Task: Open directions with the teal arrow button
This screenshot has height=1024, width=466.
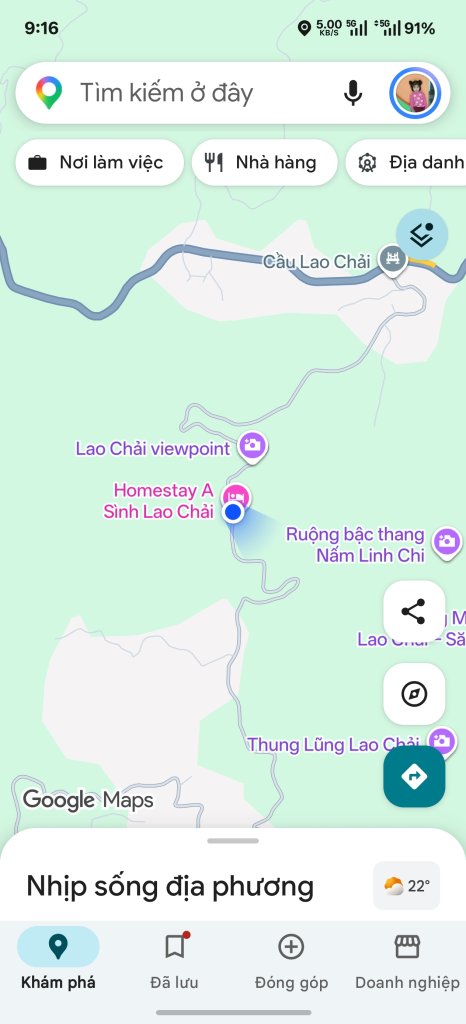Action: [x=414, y=776]
